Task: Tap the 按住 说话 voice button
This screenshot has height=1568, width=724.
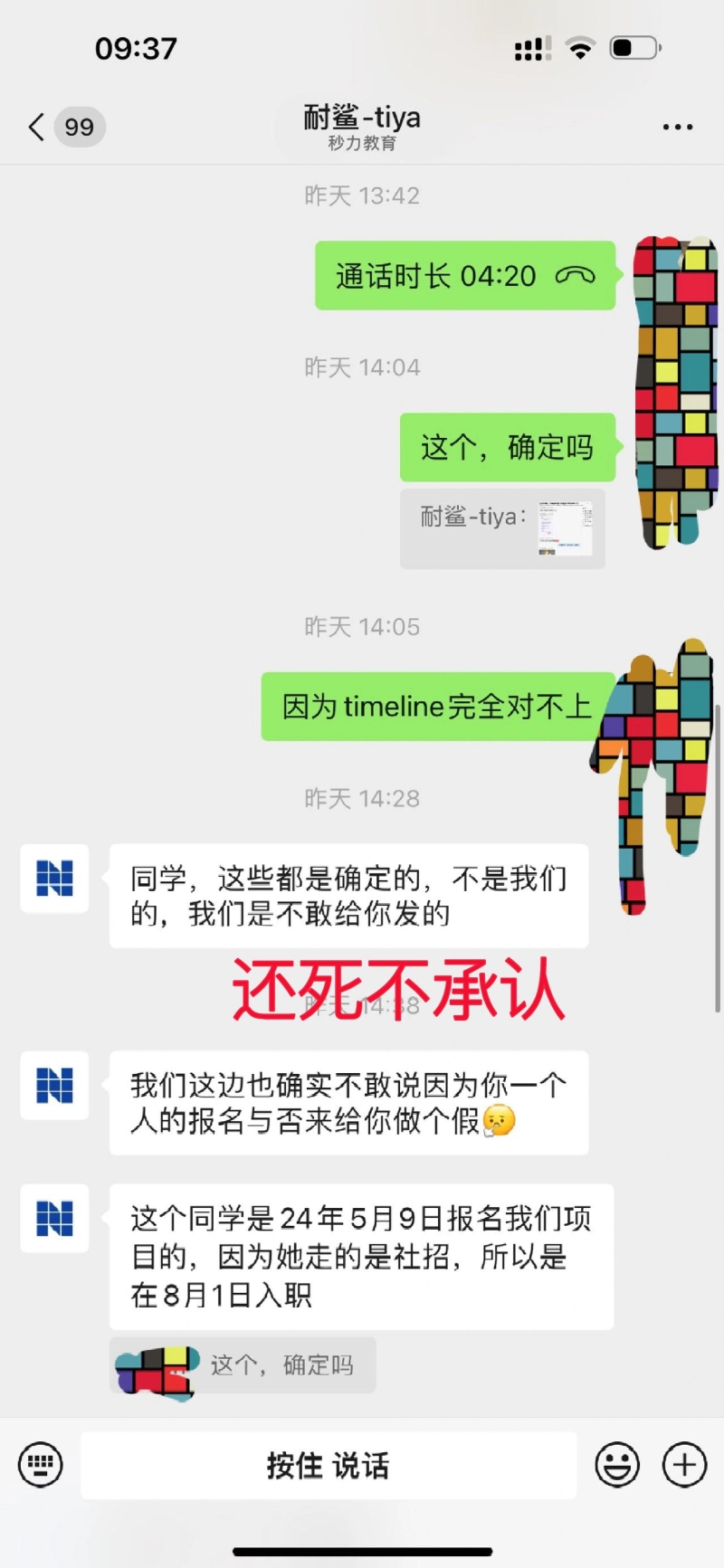Action: pos(329,1465)
